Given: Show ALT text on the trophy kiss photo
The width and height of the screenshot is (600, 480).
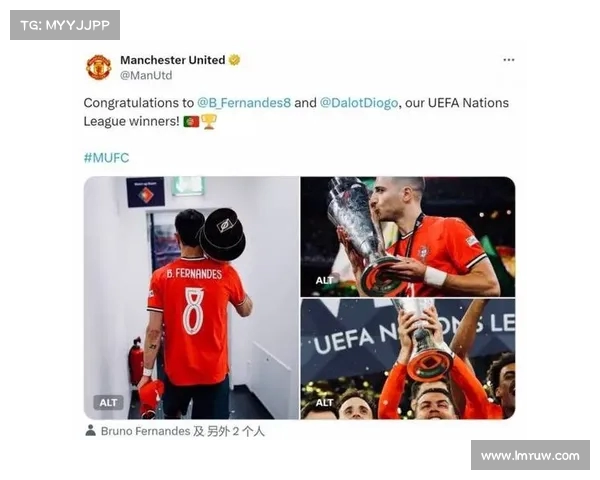Looking at the screenshot, I should pyautogui.click(x=324, y=280).
